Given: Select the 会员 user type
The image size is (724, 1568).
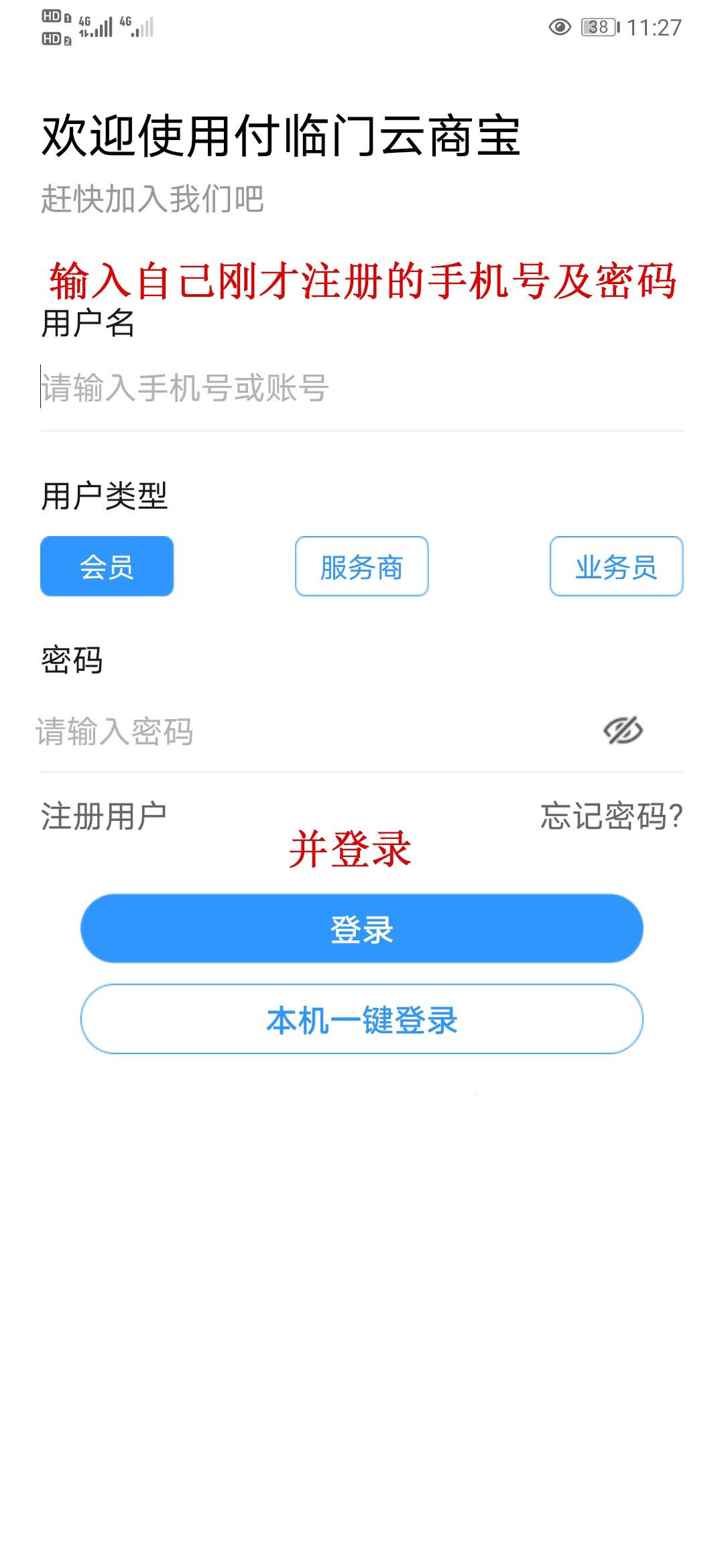Looking at the screenshot, I should tap(107, 566).
